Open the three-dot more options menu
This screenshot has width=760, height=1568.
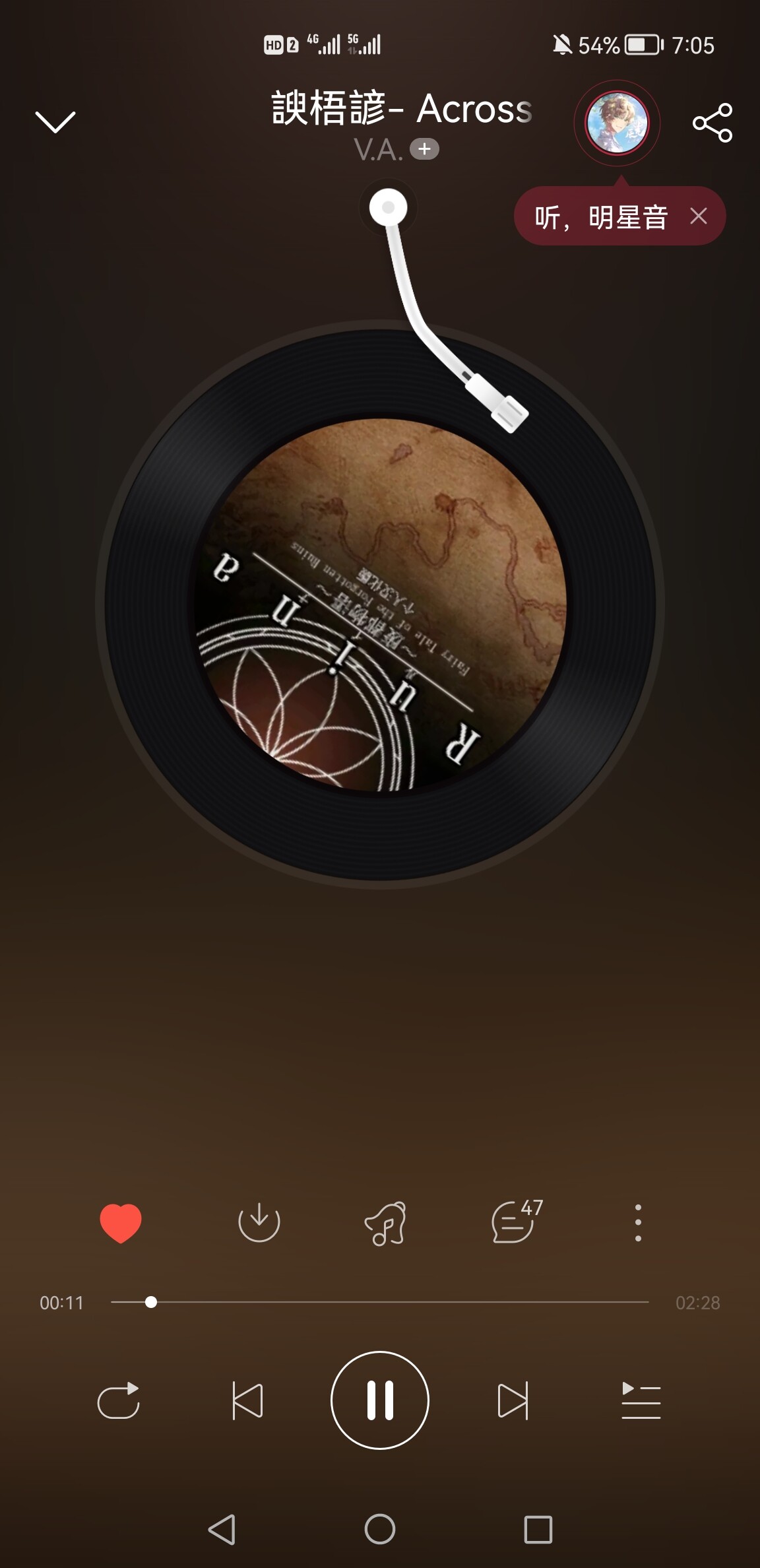click(x=638, y=1223)
